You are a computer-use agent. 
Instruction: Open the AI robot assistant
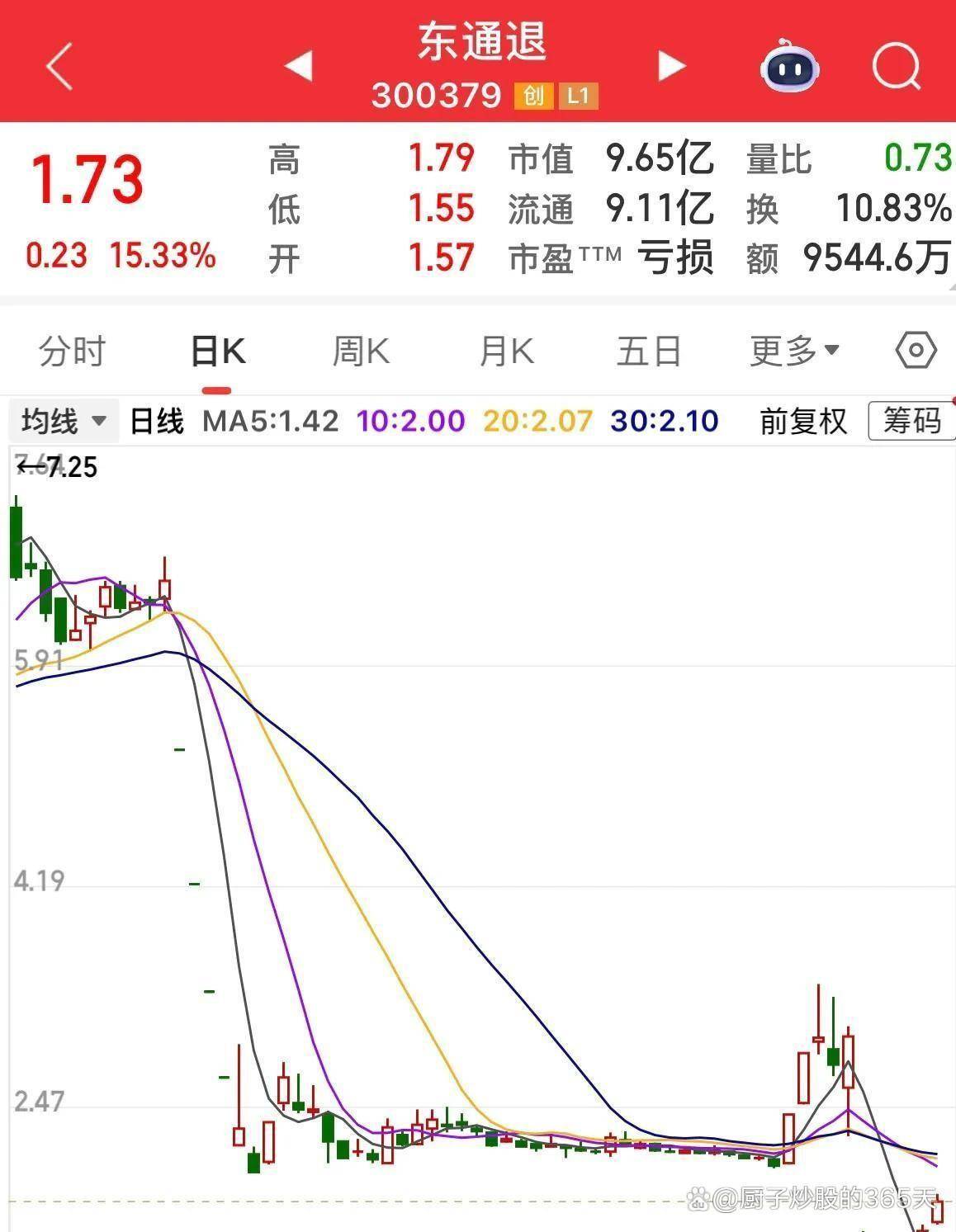pyautogui.click(x=789, y=68)
